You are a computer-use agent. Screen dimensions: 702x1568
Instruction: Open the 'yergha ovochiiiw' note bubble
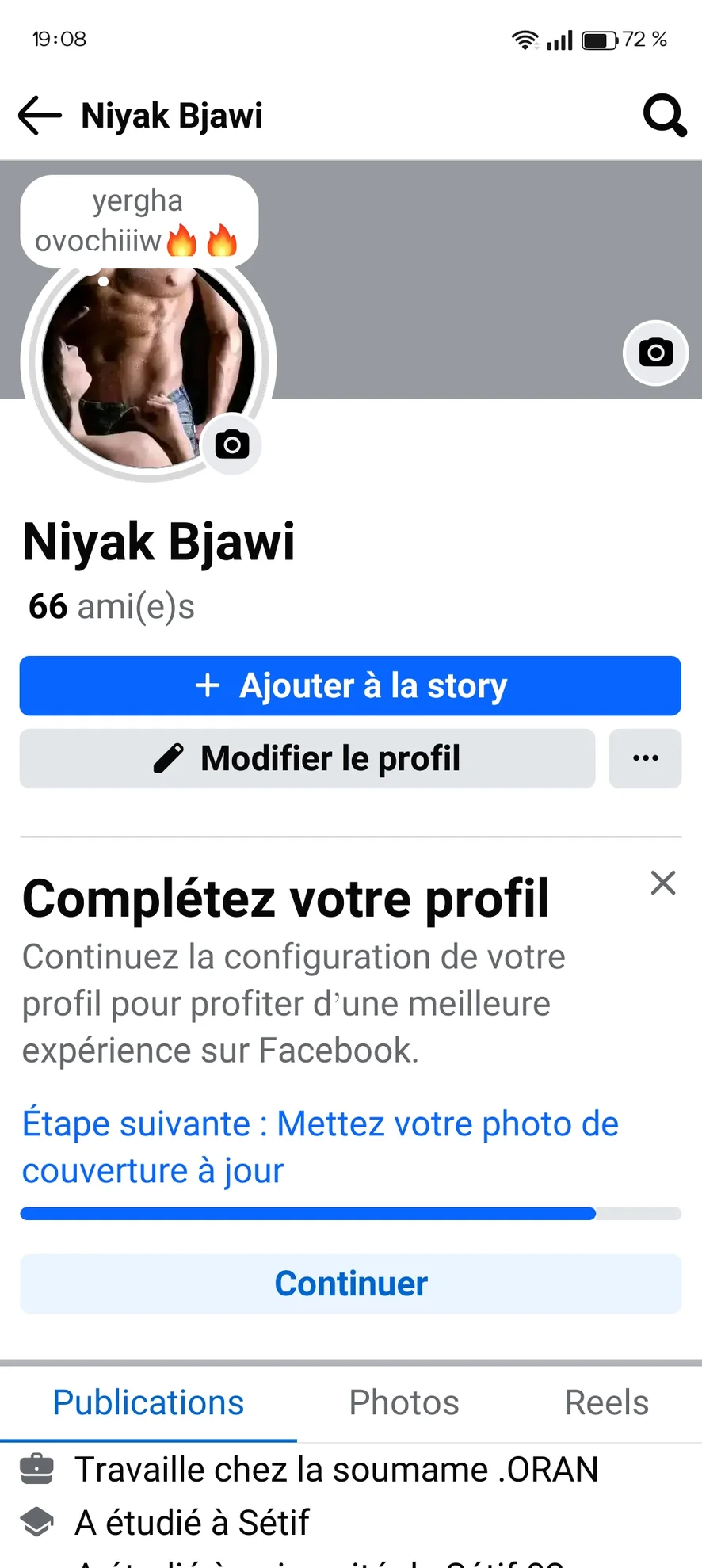(139, 221)
